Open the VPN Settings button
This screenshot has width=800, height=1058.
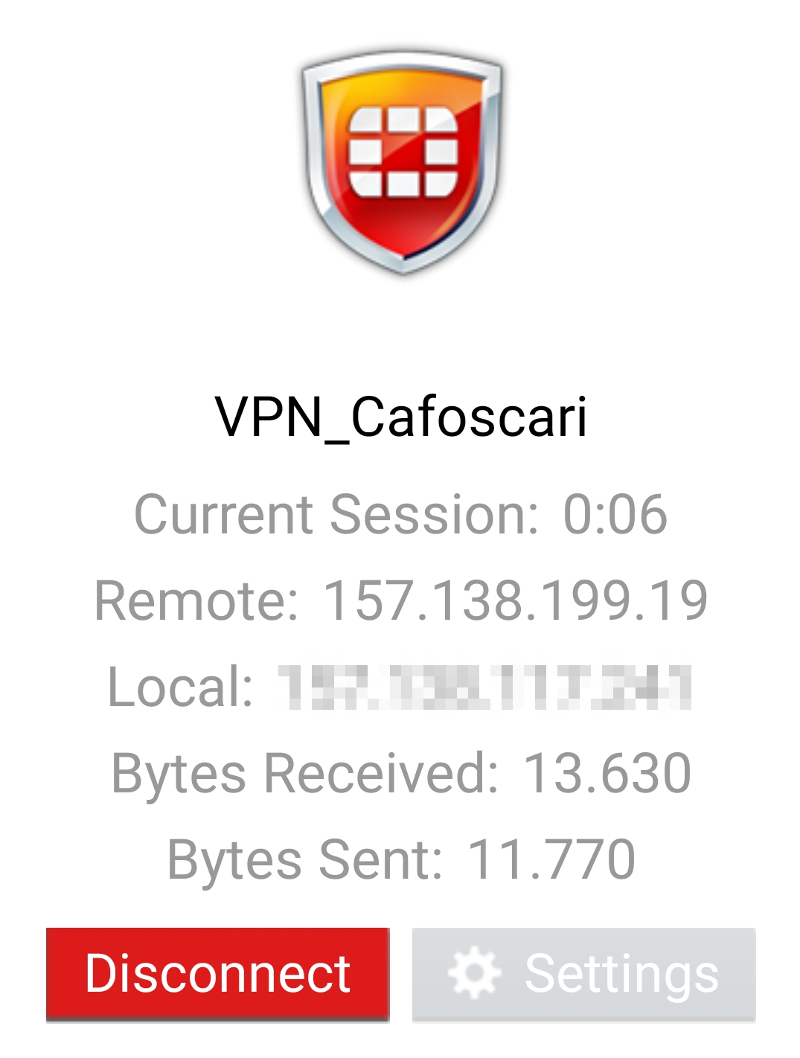pyautogui.click(x=584, y=973)
